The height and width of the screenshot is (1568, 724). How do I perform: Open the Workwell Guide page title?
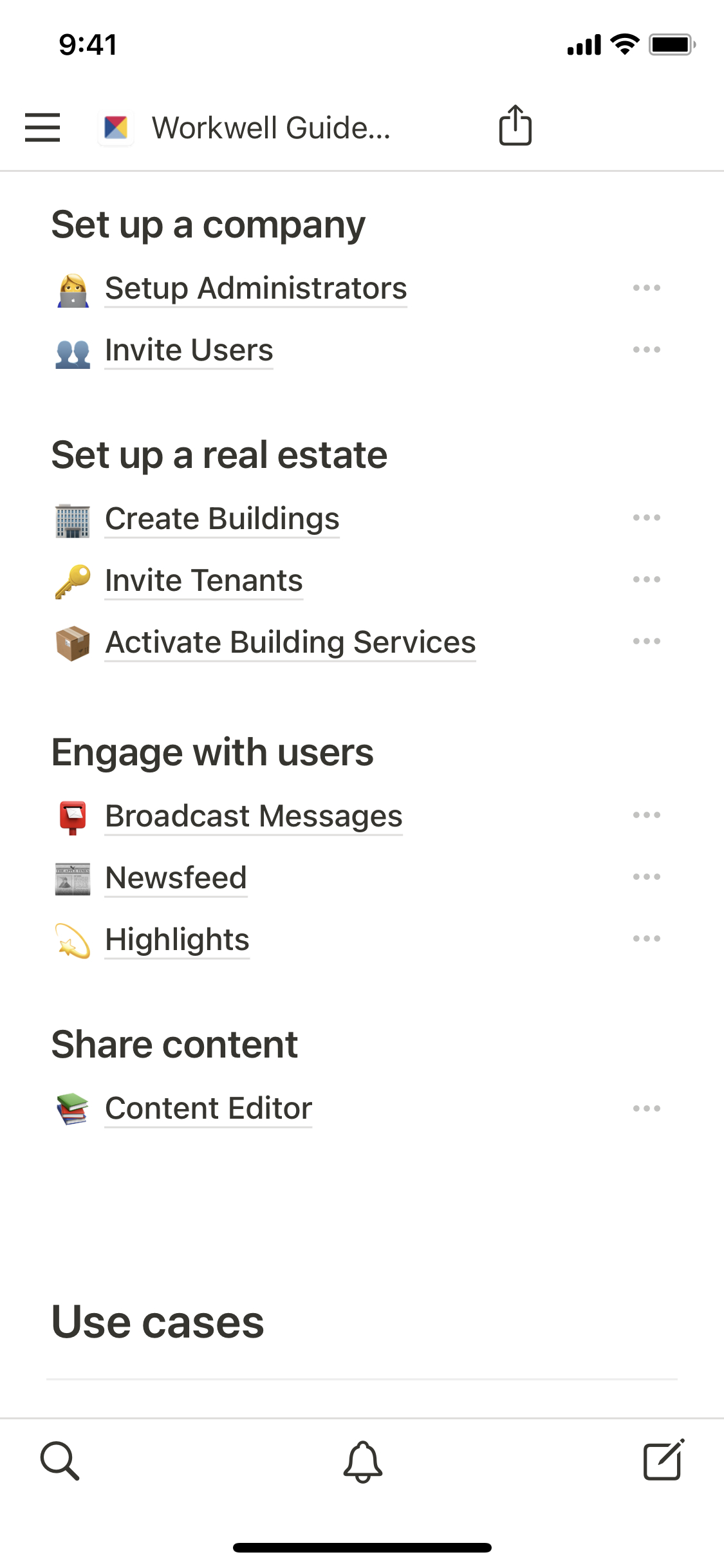tap(271, 127)
